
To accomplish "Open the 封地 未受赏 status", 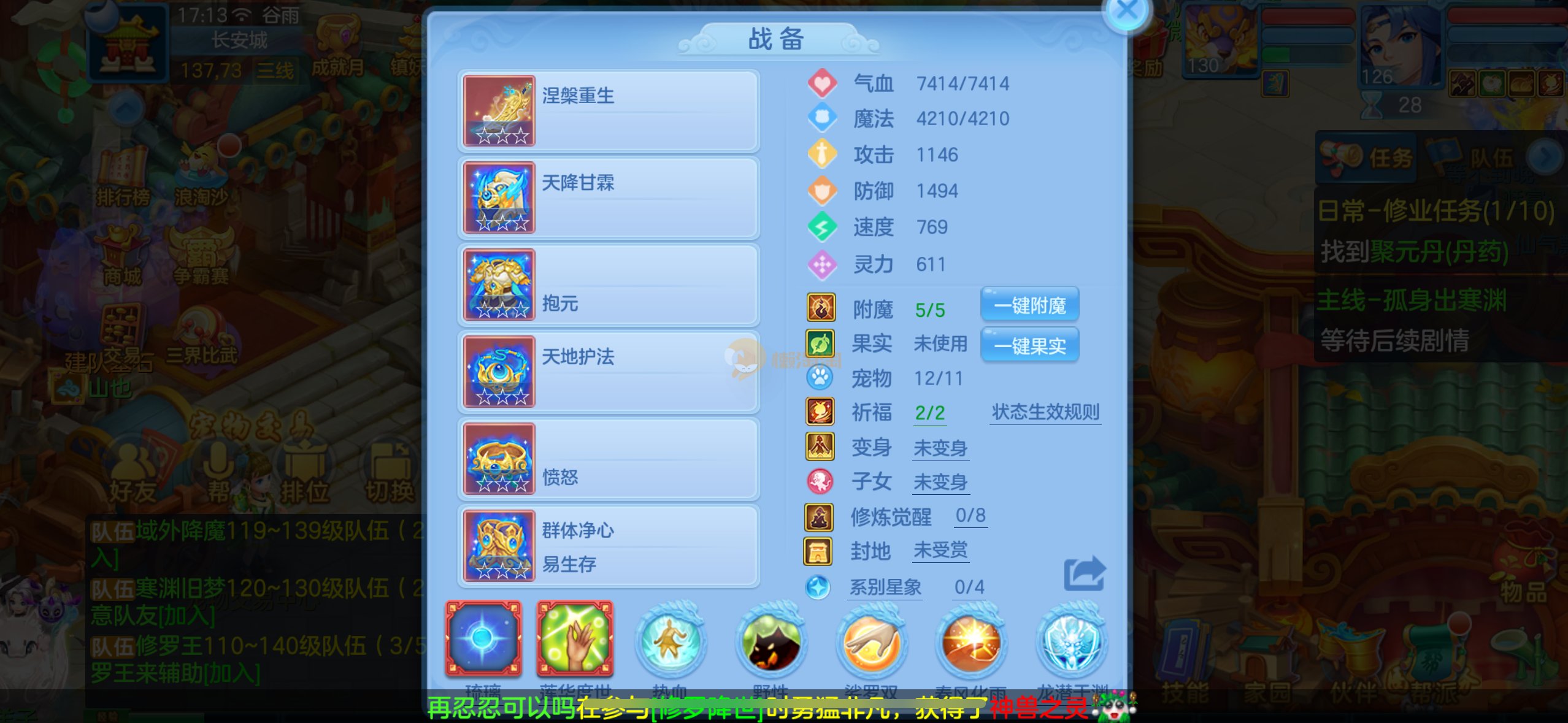I will point(940,551).
